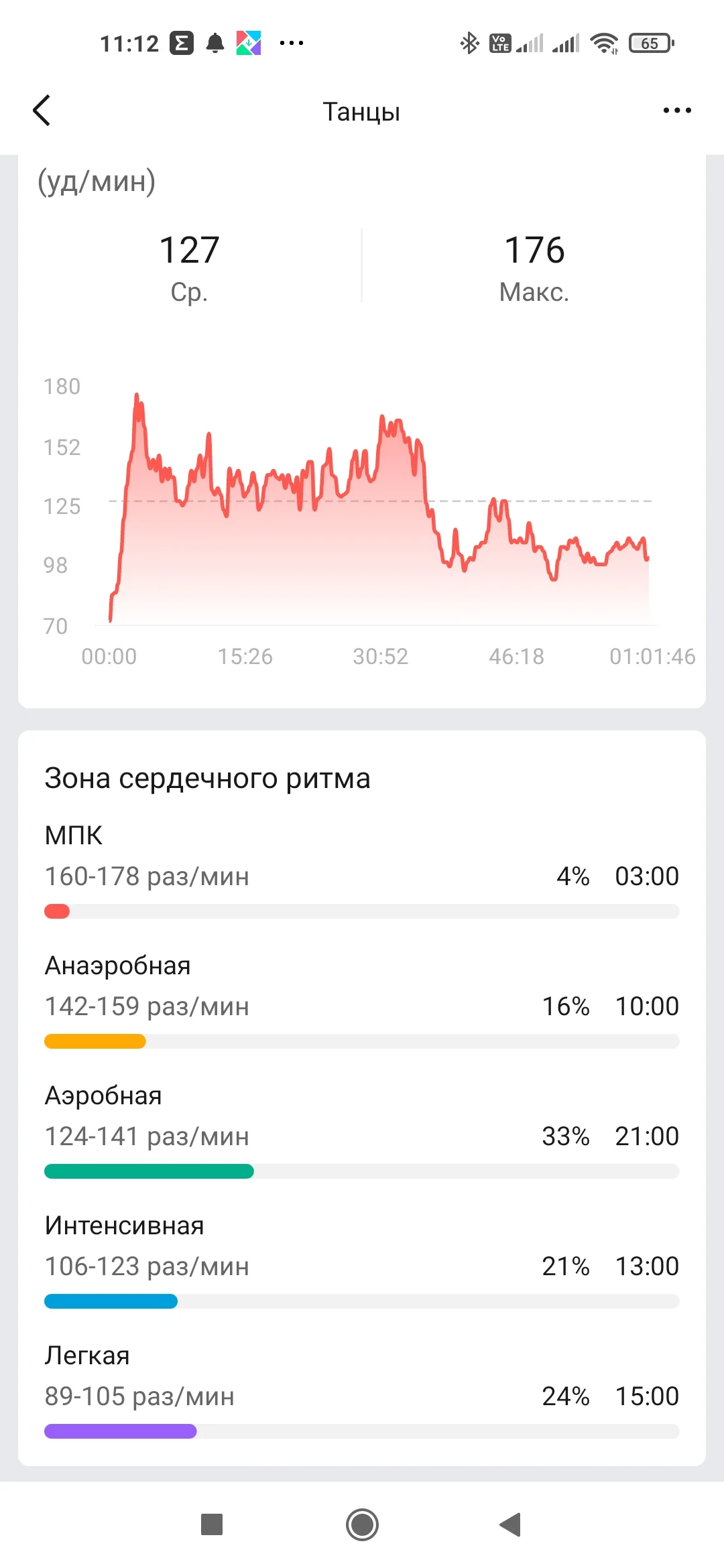Select the Макс. heart rate value 176
The height and width of the screenshot is (1568, 724).
[x=534, y=251]
